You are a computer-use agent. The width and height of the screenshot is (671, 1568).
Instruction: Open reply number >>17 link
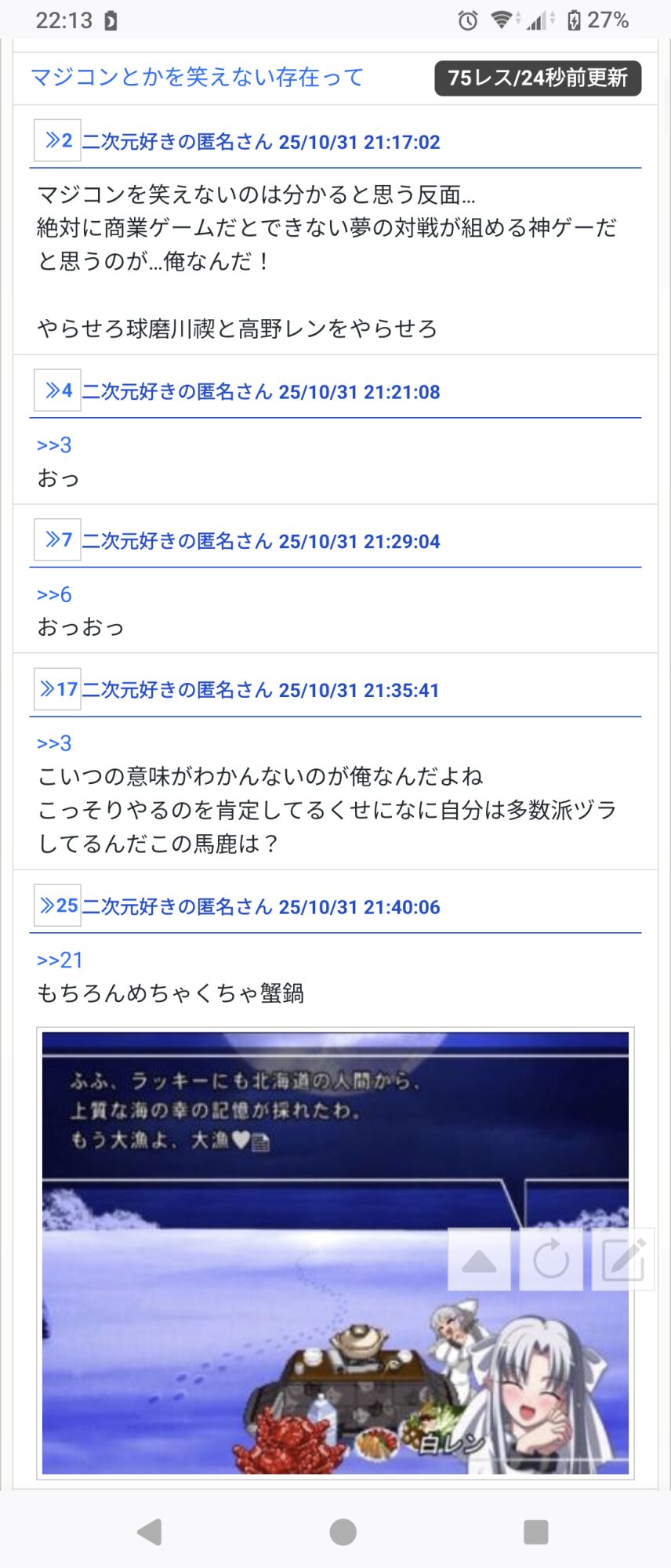tap(58, 689)
